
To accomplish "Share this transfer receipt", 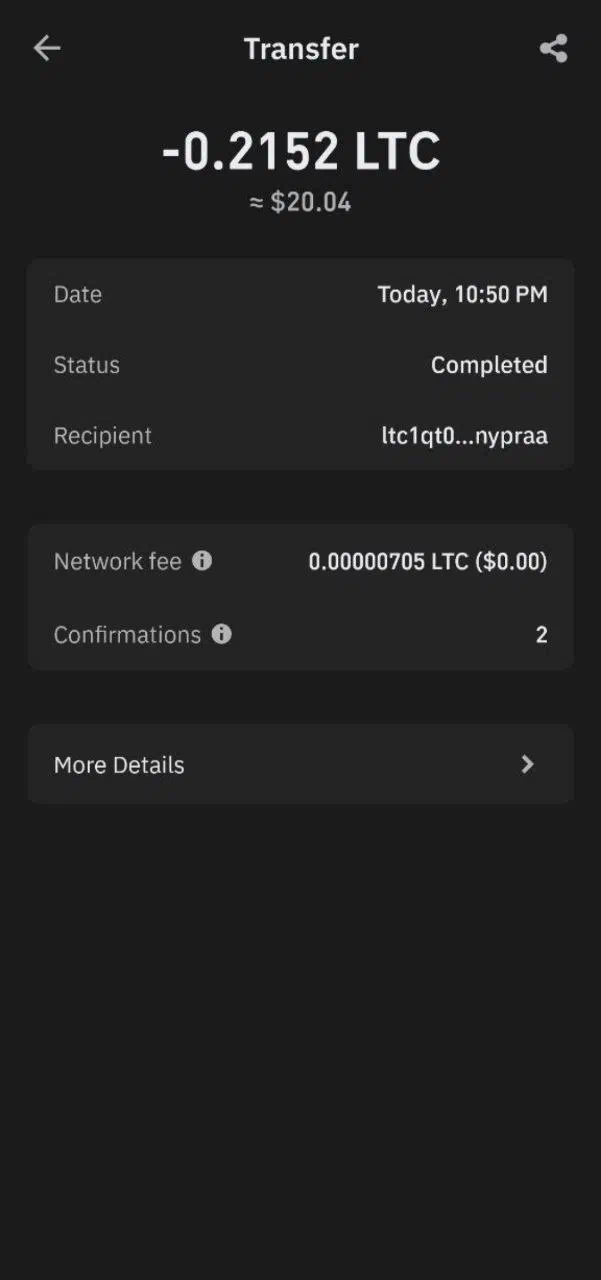I will point(553,48).
